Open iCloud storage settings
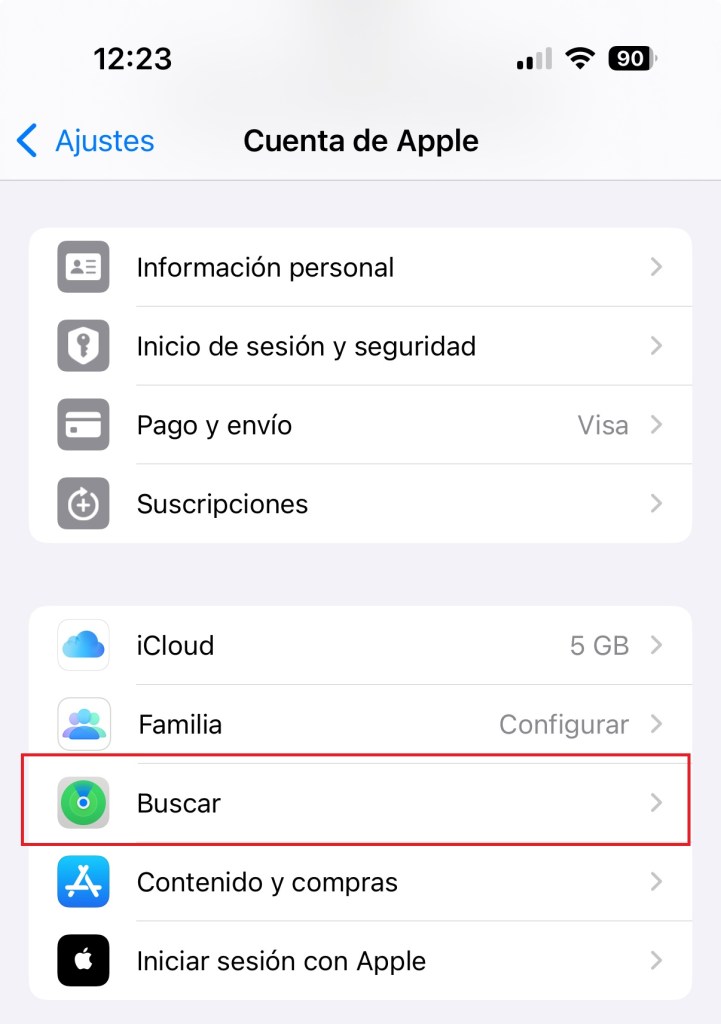The image size is (721, 1024). [360, 645]
